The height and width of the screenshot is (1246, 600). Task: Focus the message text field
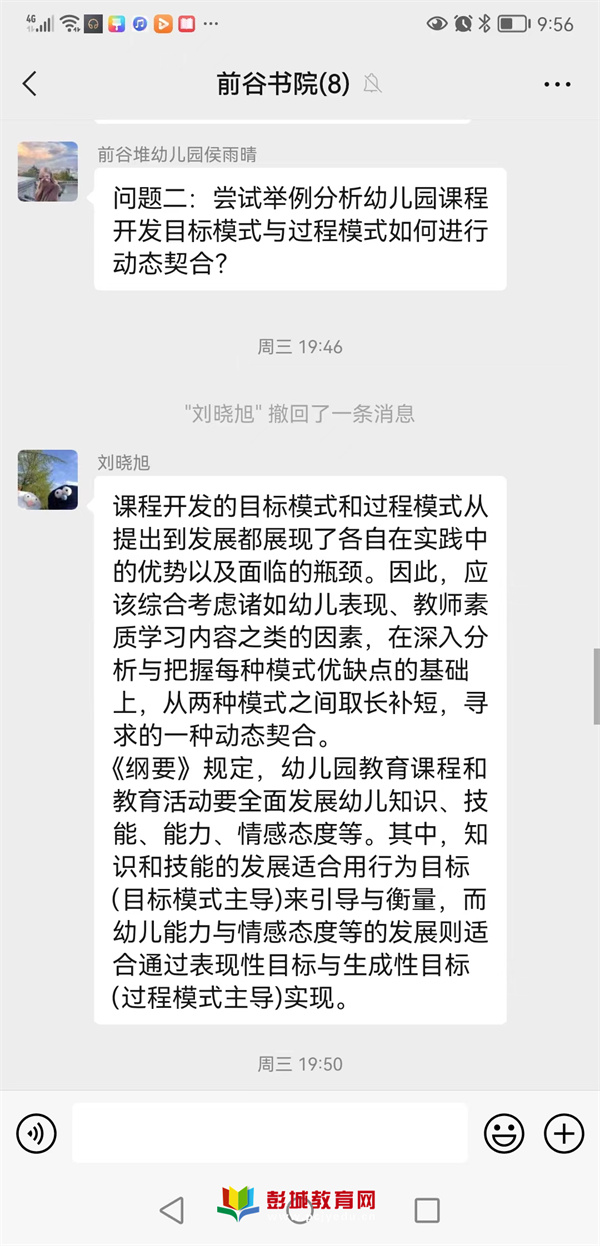click(x=269, y=1133)
